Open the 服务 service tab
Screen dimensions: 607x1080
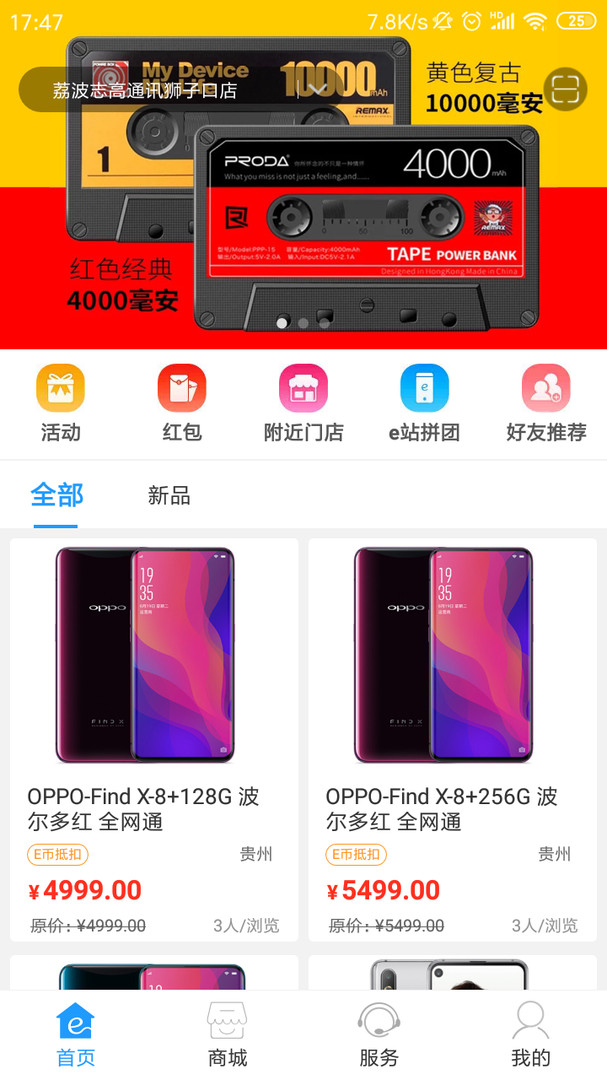pos(379,1035)
